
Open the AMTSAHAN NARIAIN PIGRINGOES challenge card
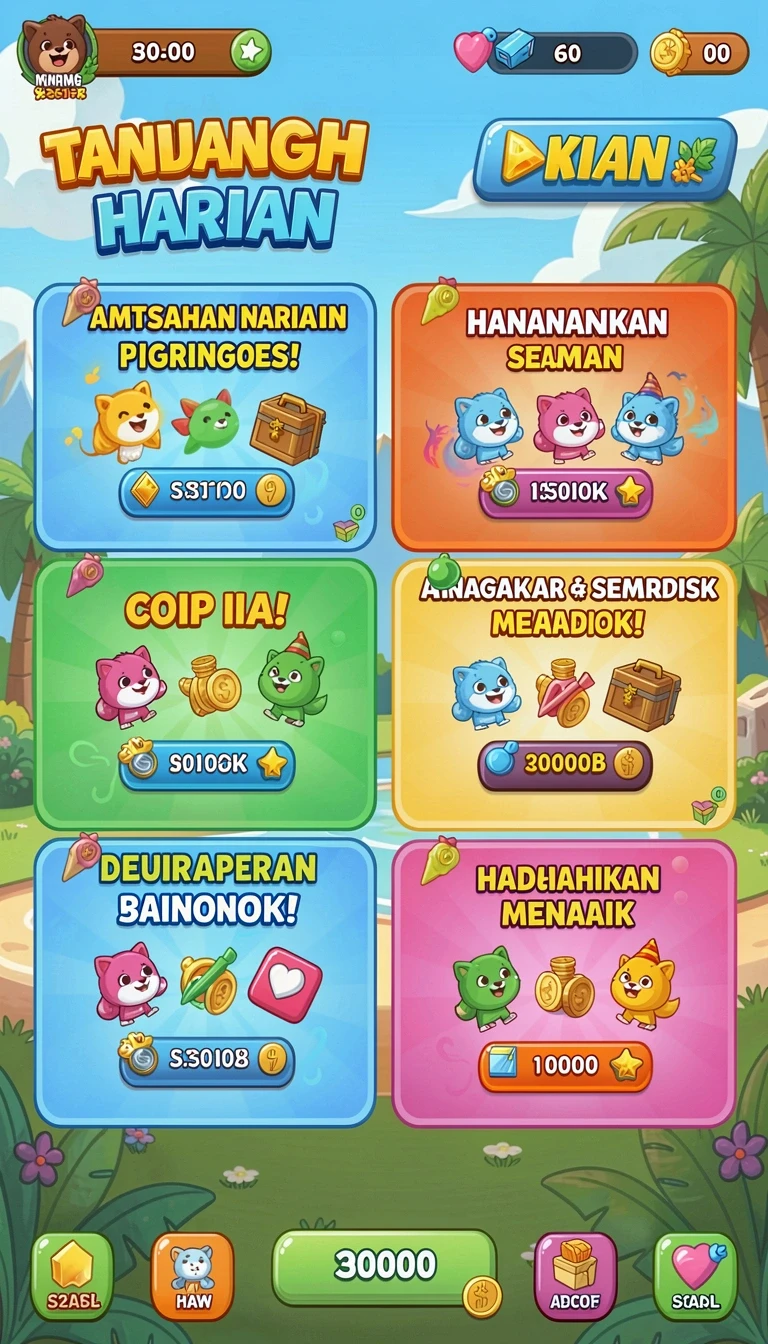(x=205, y=417)
